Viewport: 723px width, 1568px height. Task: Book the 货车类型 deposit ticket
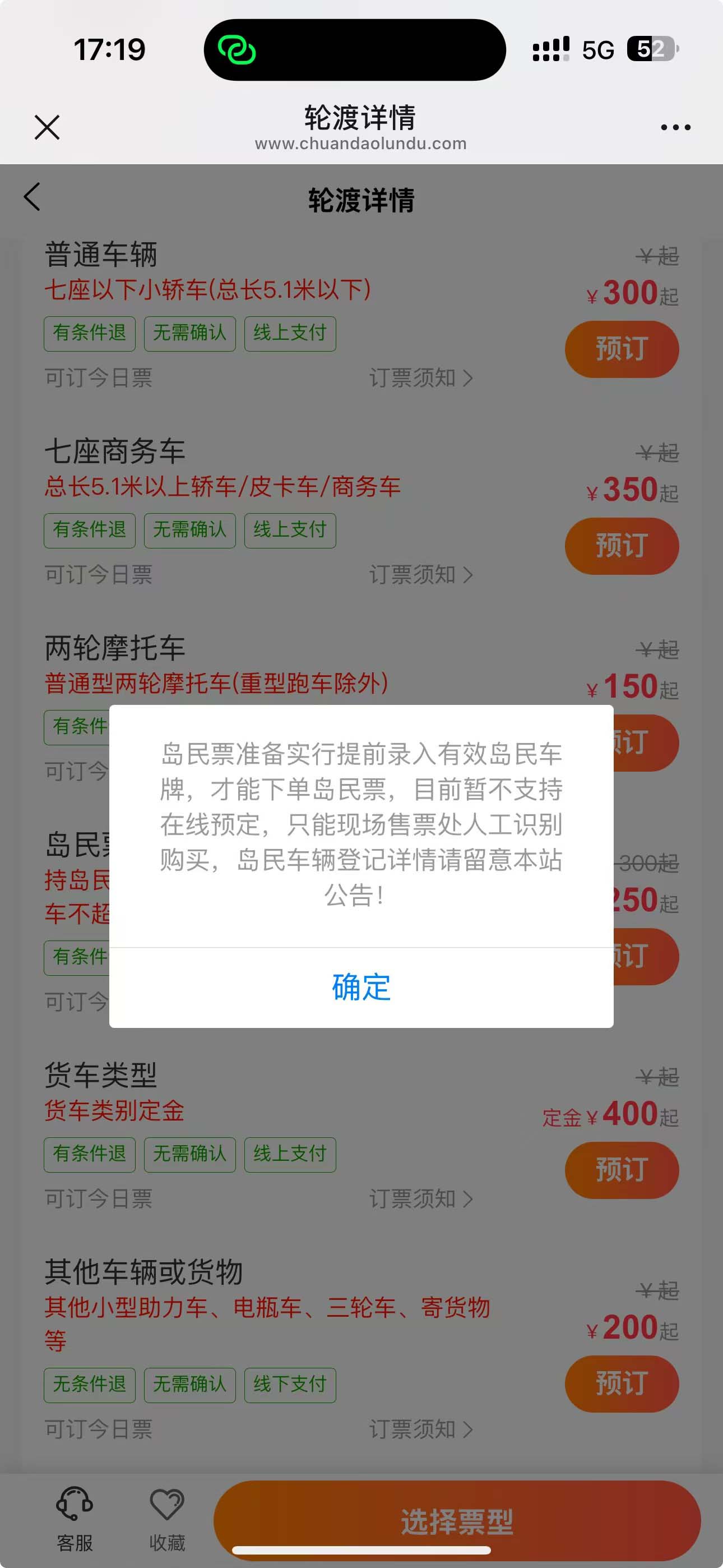click(x=622, y=1170)
